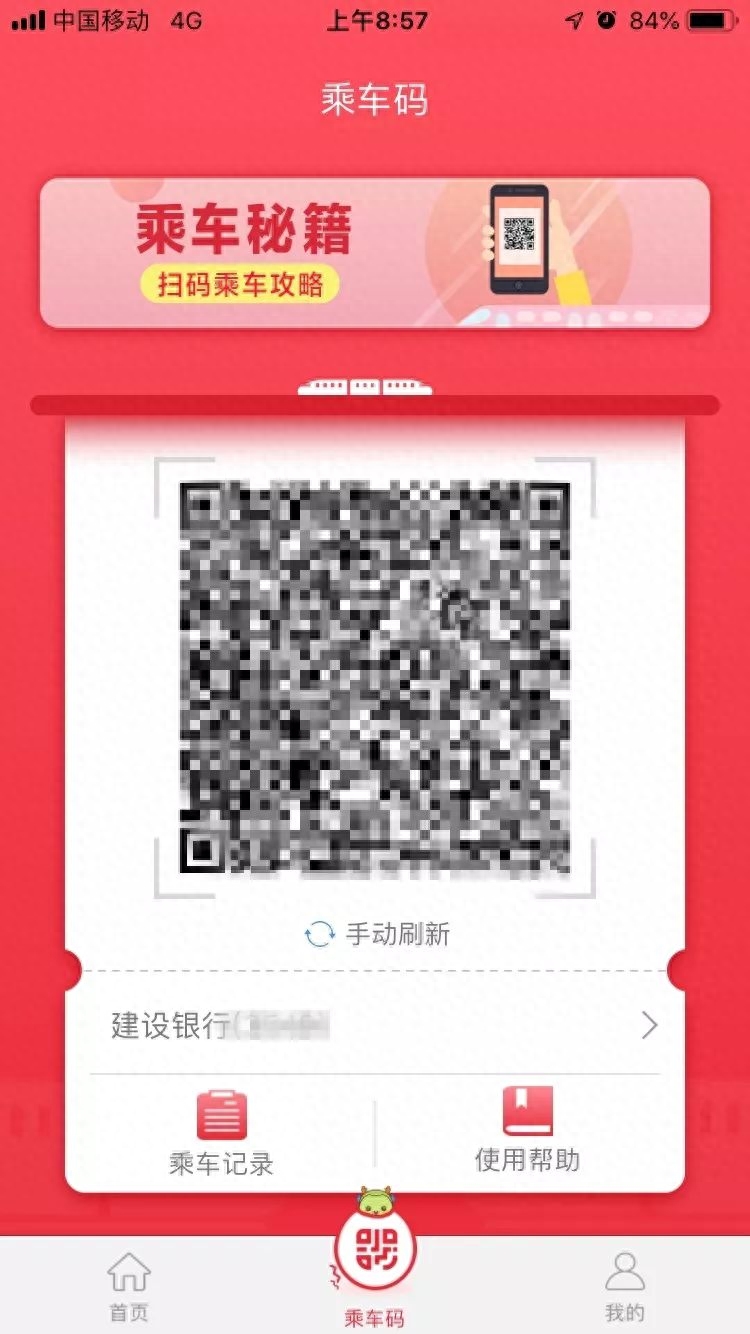Tap 手动刷新 to refresh the code
The width and height of the screenshot is (750, 1334).
377,934
